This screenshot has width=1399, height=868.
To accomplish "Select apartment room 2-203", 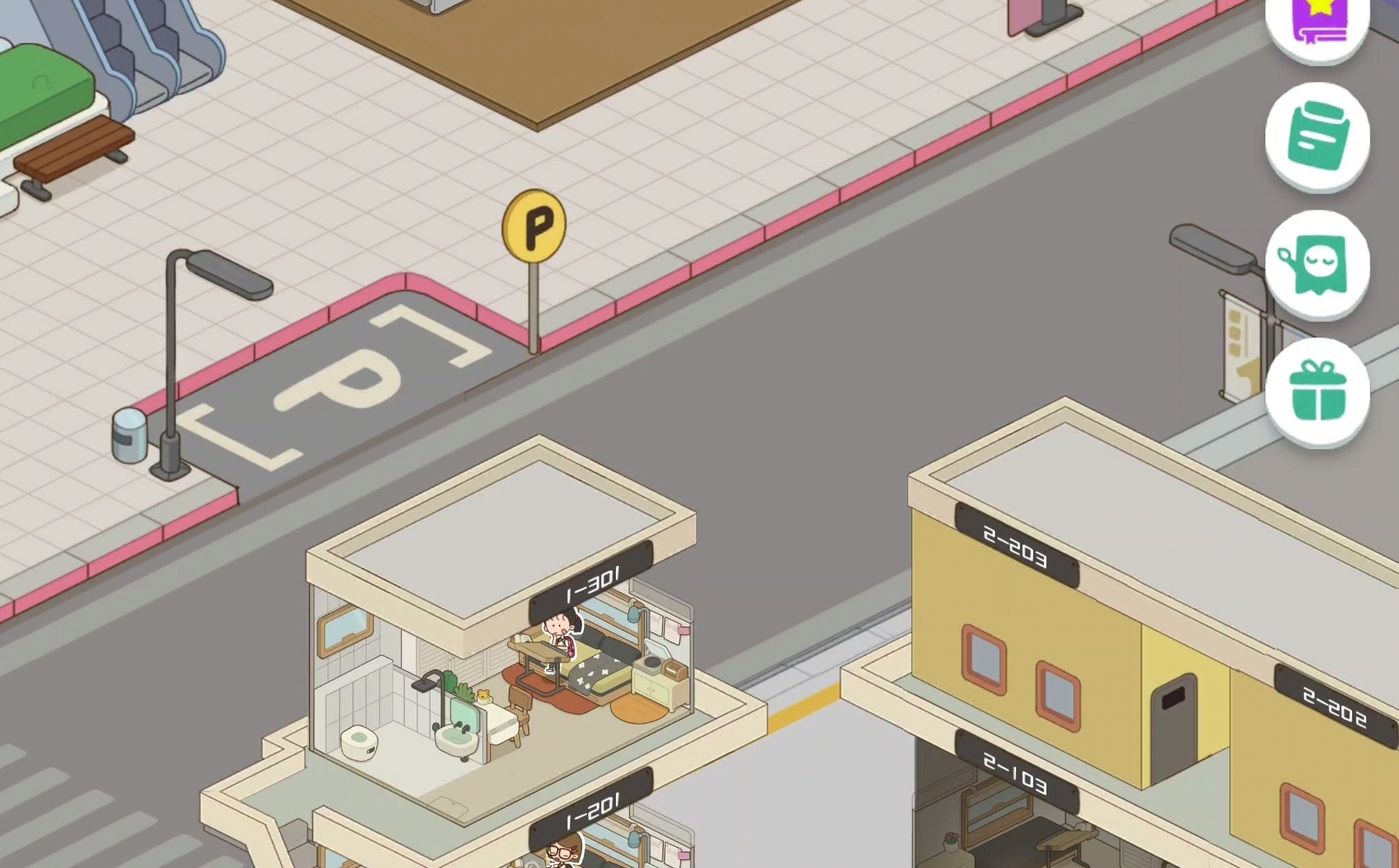I will [1014, 546].
